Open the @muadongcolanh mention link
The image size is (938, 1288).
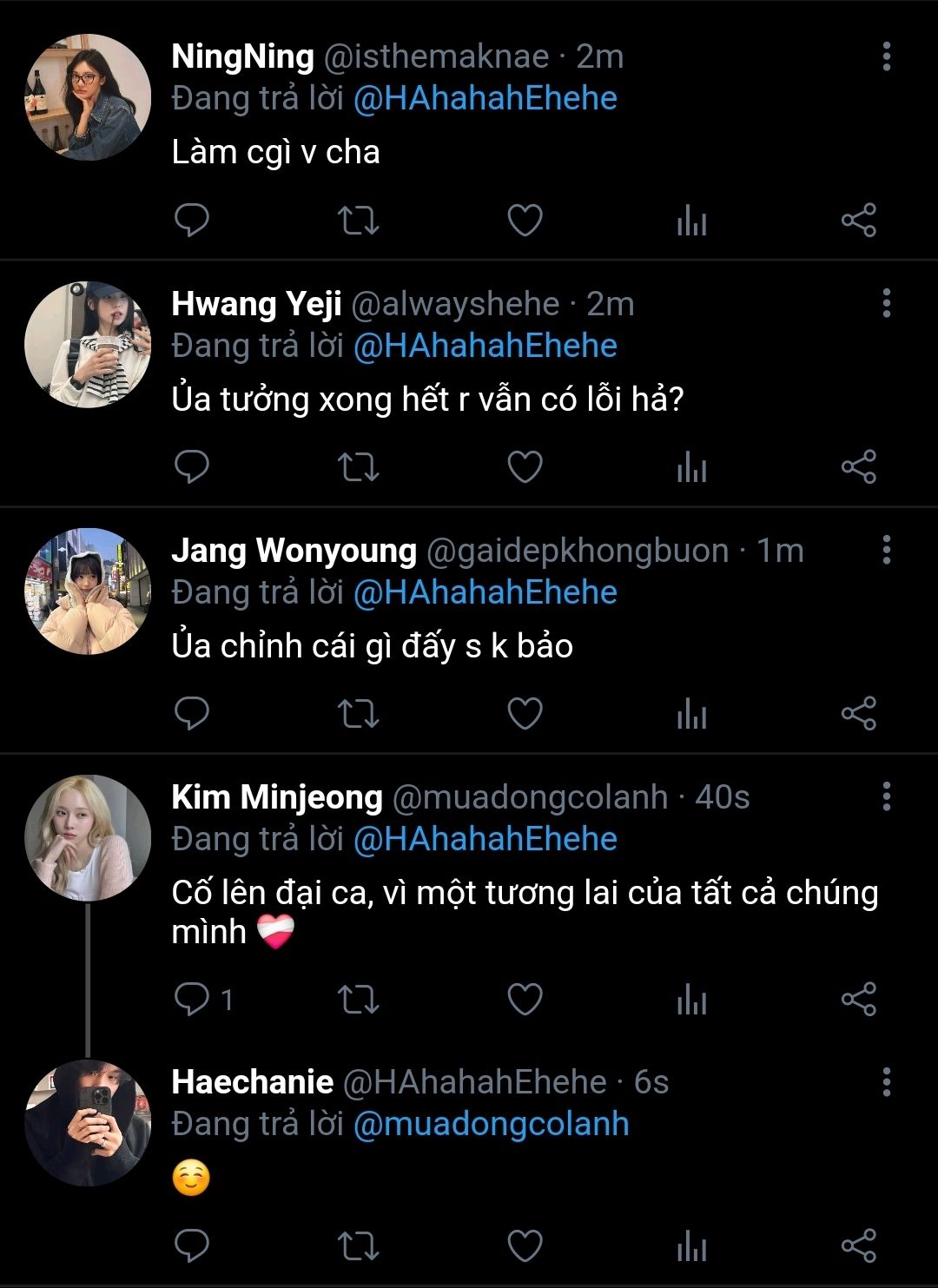(491, 1124)
